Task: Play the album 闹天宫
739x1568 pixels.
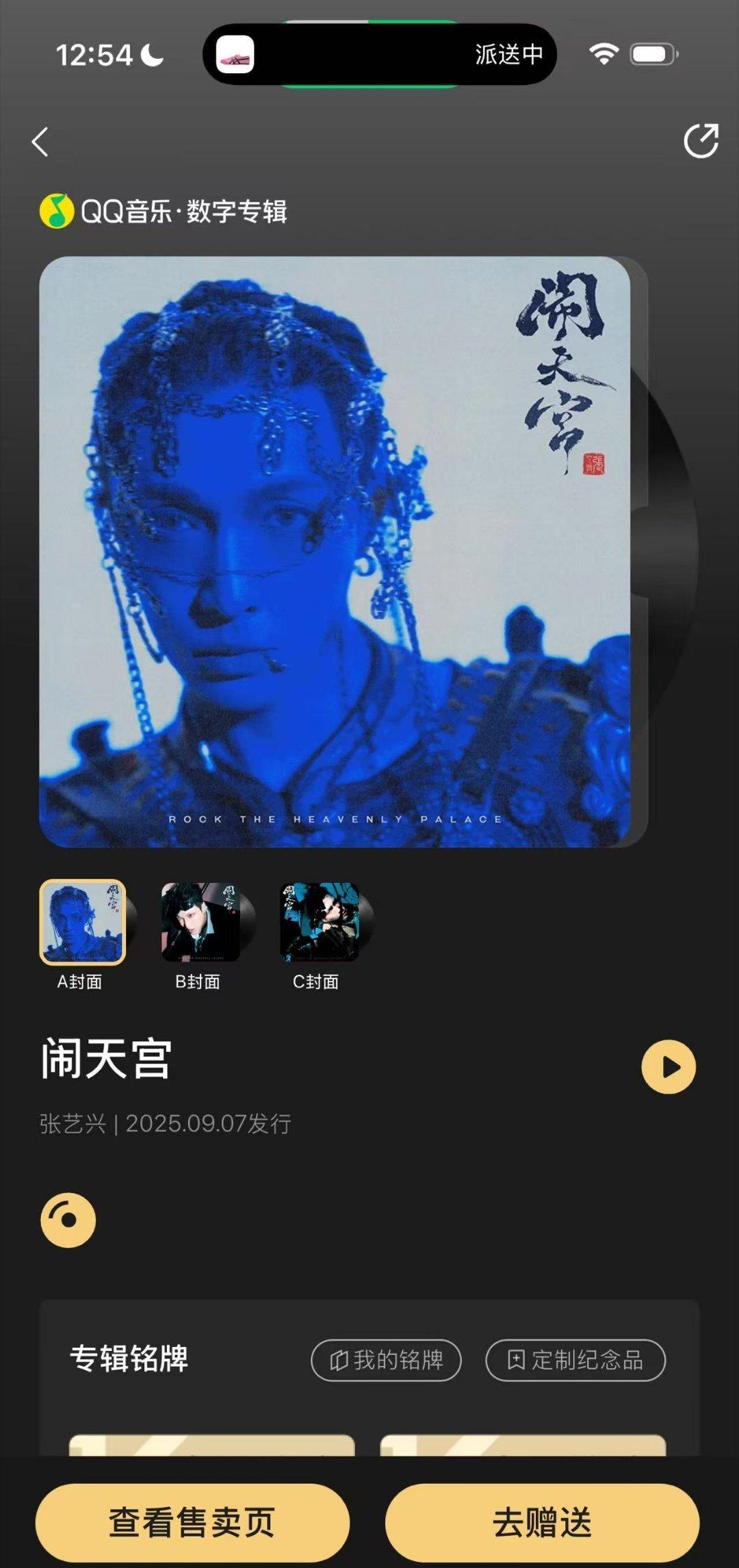Action: pyautogui.click(x=669, y=1067)
